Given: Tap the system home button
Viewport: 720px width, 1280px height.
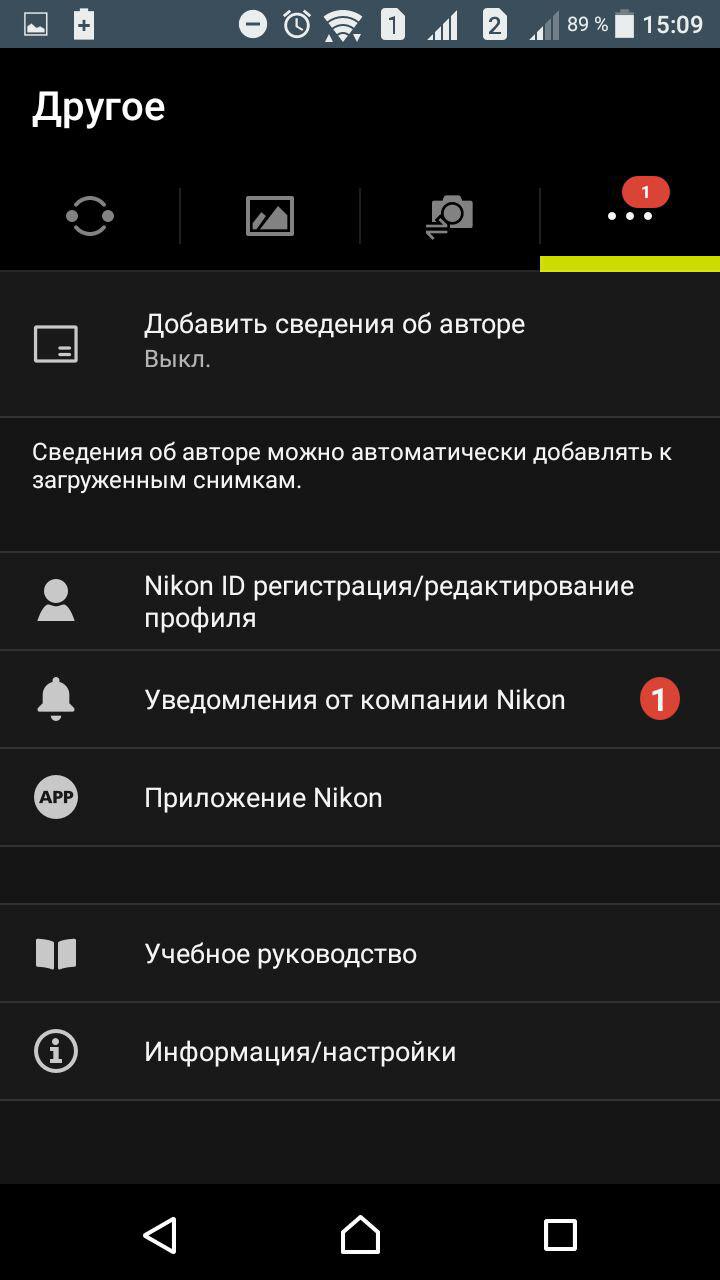Looking at the screenshot, I should (x=360, y=1235).
